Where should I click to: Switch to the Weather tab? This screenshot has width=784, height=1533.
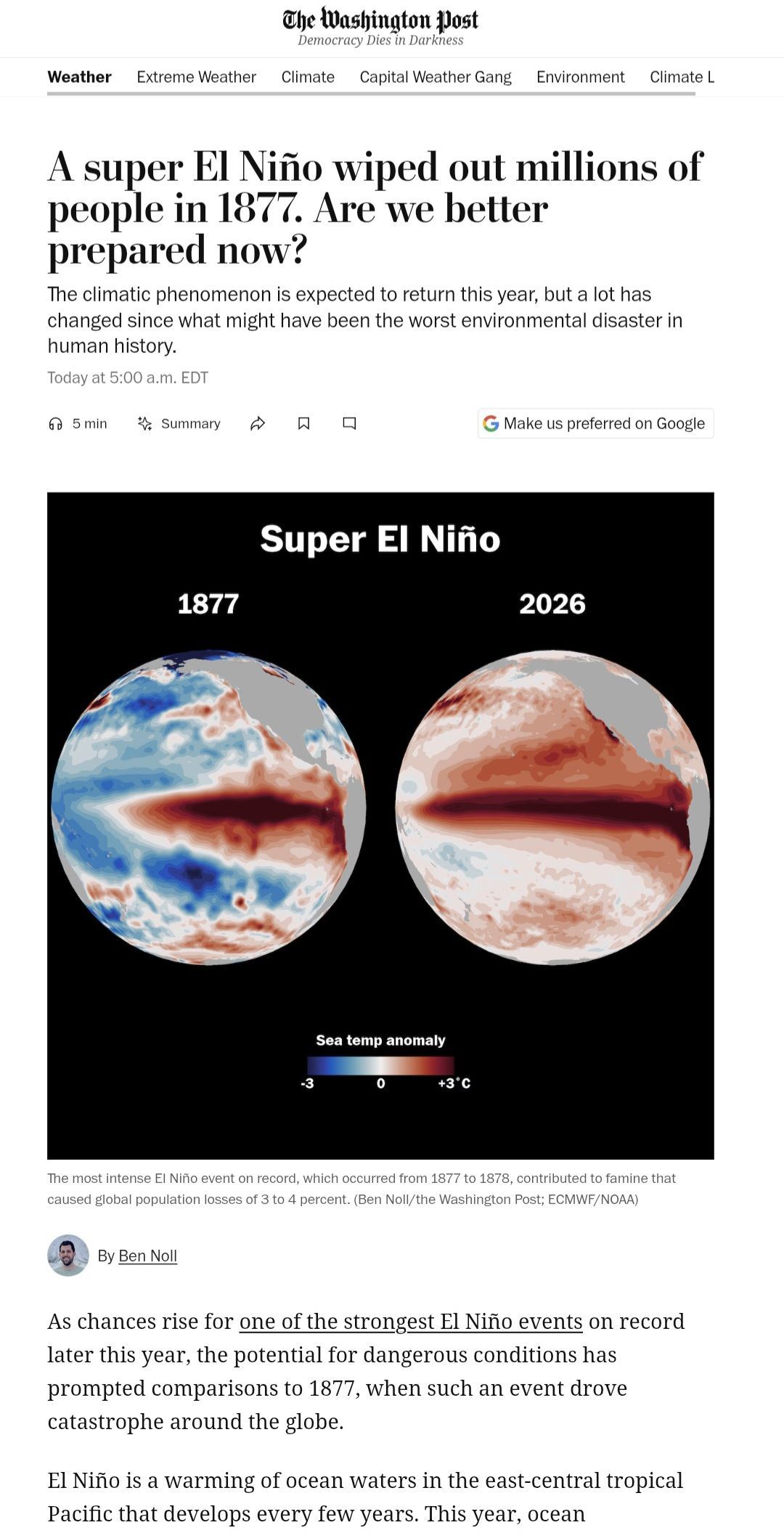click(x=79, y=77)
